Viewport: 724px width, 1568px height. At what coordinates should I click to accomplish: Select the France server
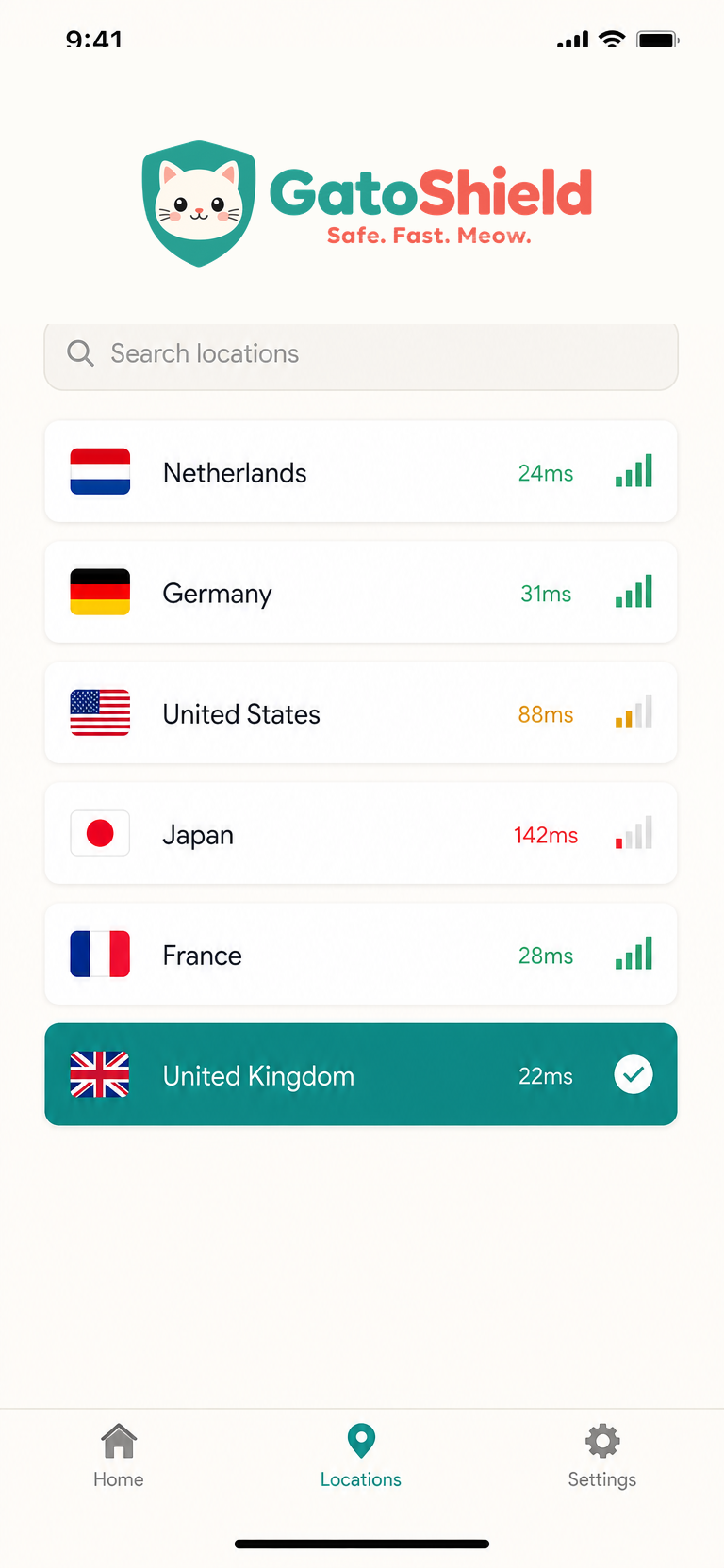click(361, 955)
